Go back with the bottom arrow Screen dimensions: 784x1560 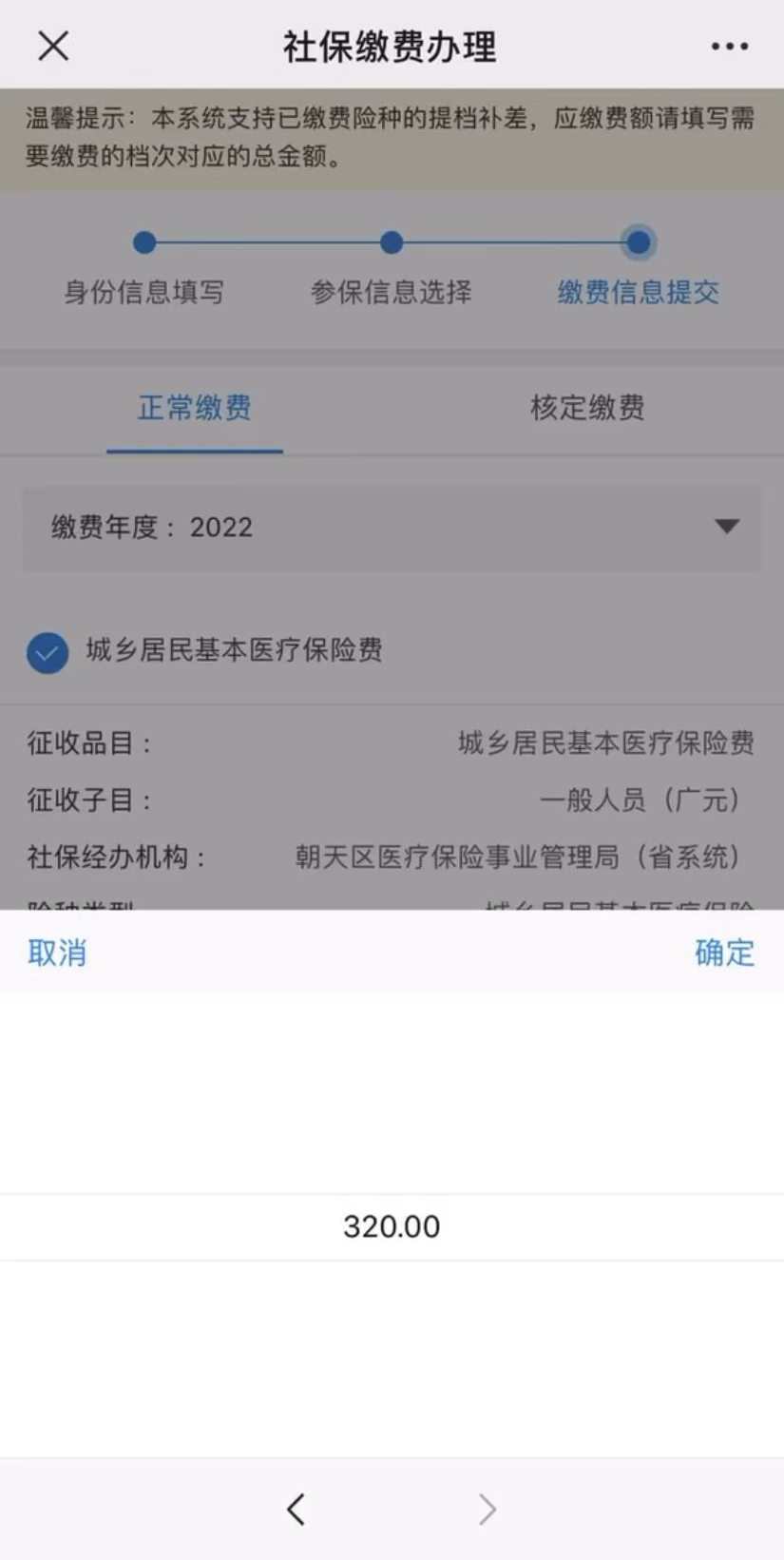tap(296, 1509)
